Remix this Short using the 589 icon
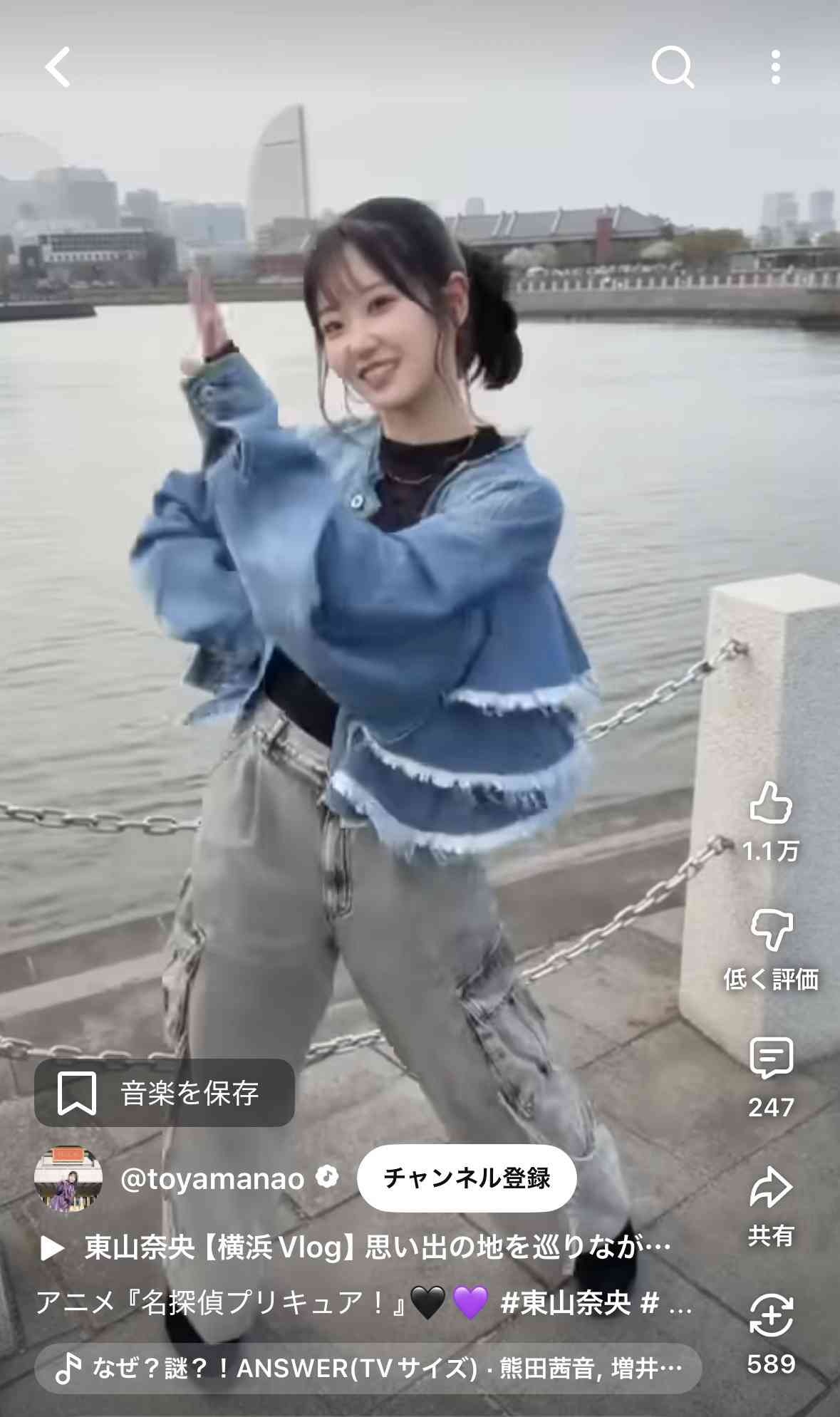Viewport: 840px width, 1417px height. (771, 1315)
